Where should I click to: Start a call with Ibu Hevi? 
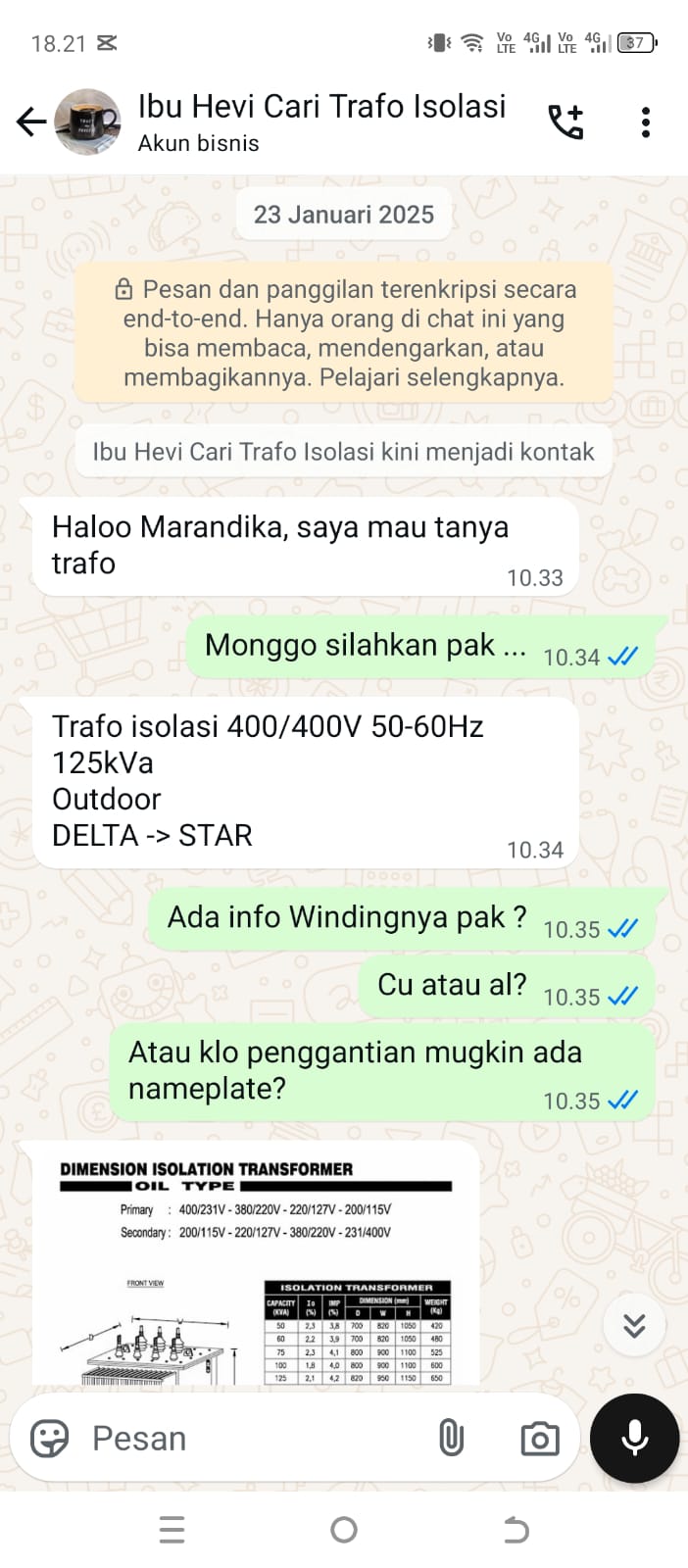pos(565,122)
